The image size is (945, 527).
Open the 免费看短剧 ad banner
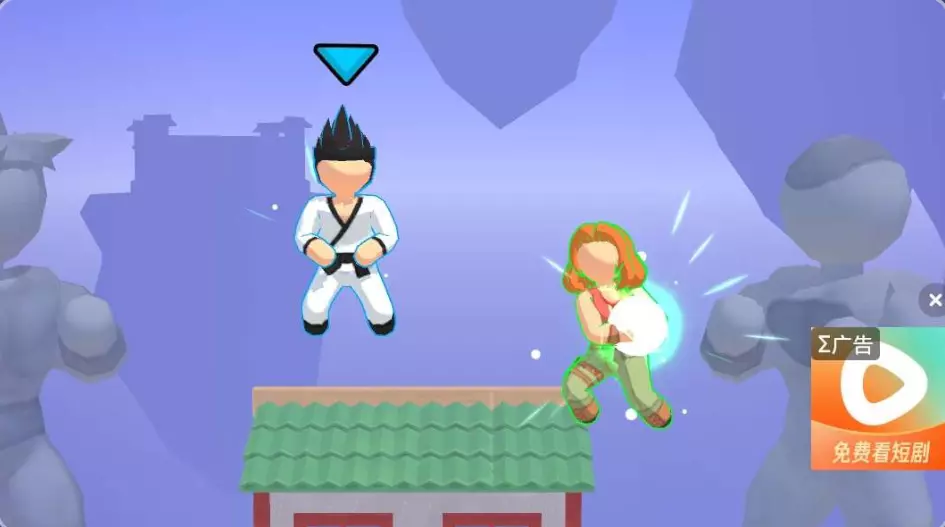(x=878, y=399)
